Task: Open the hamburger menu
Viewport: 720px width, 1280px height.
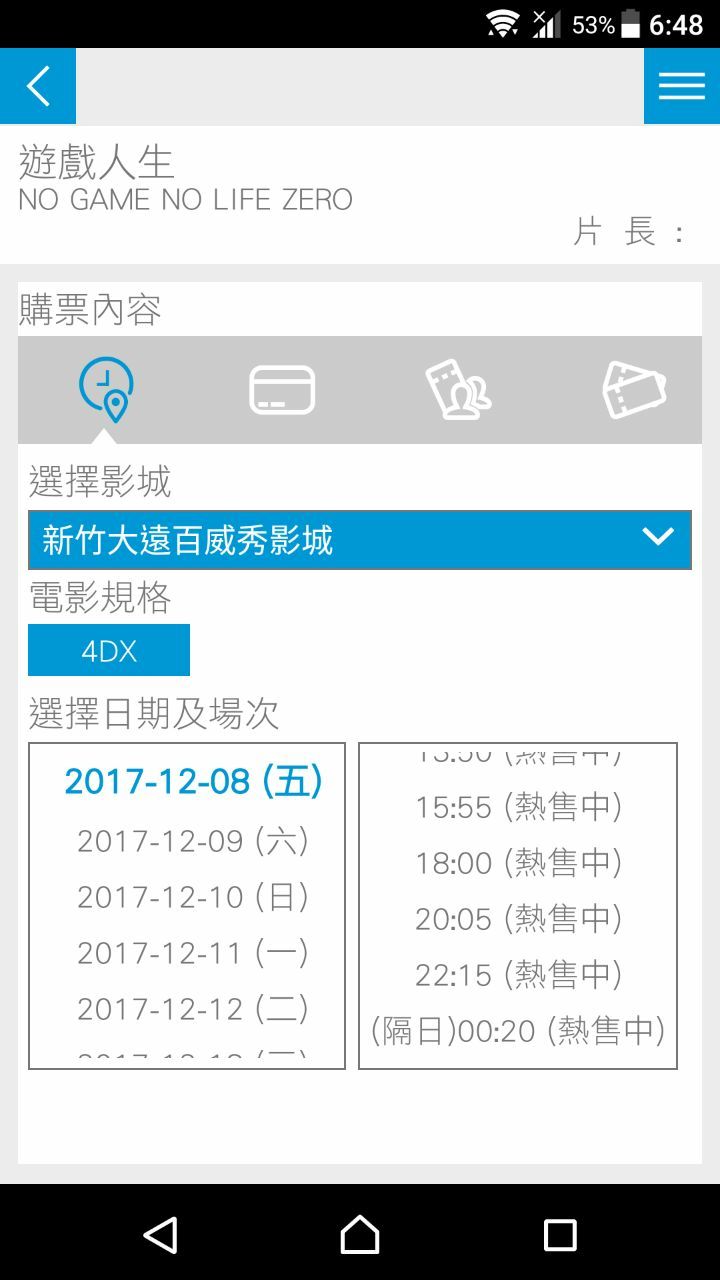Action: (x=681, y=86)
